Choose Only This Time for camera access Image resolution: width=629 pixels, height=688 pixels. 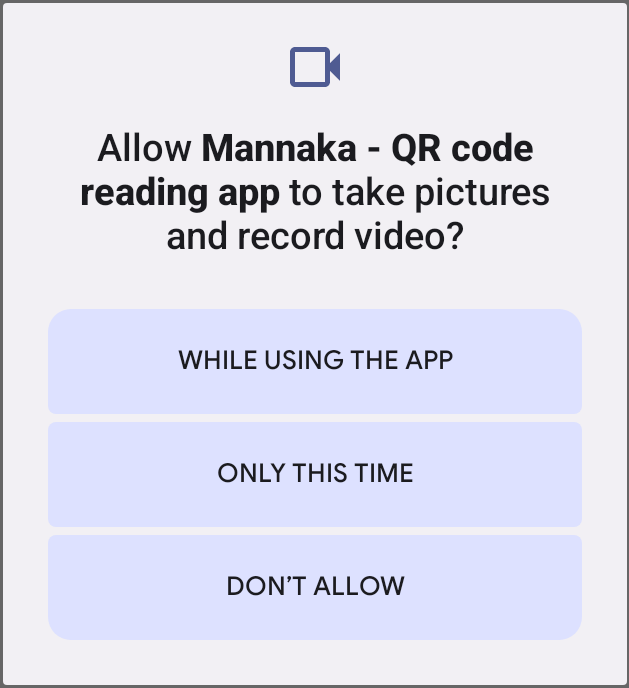pyautogui.click(x=315, y=474)
